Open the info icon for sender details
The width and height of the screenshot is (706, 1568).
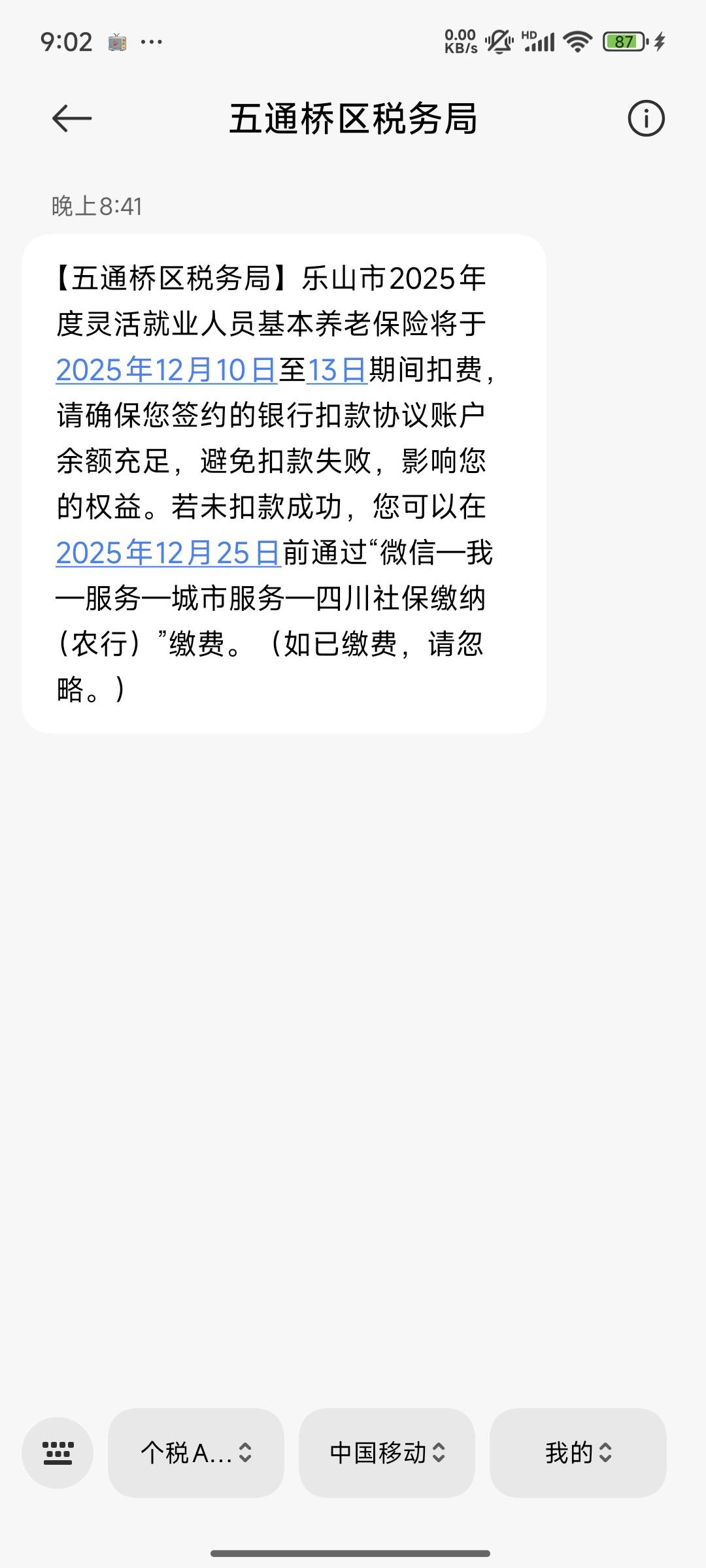tap(646, 118)
